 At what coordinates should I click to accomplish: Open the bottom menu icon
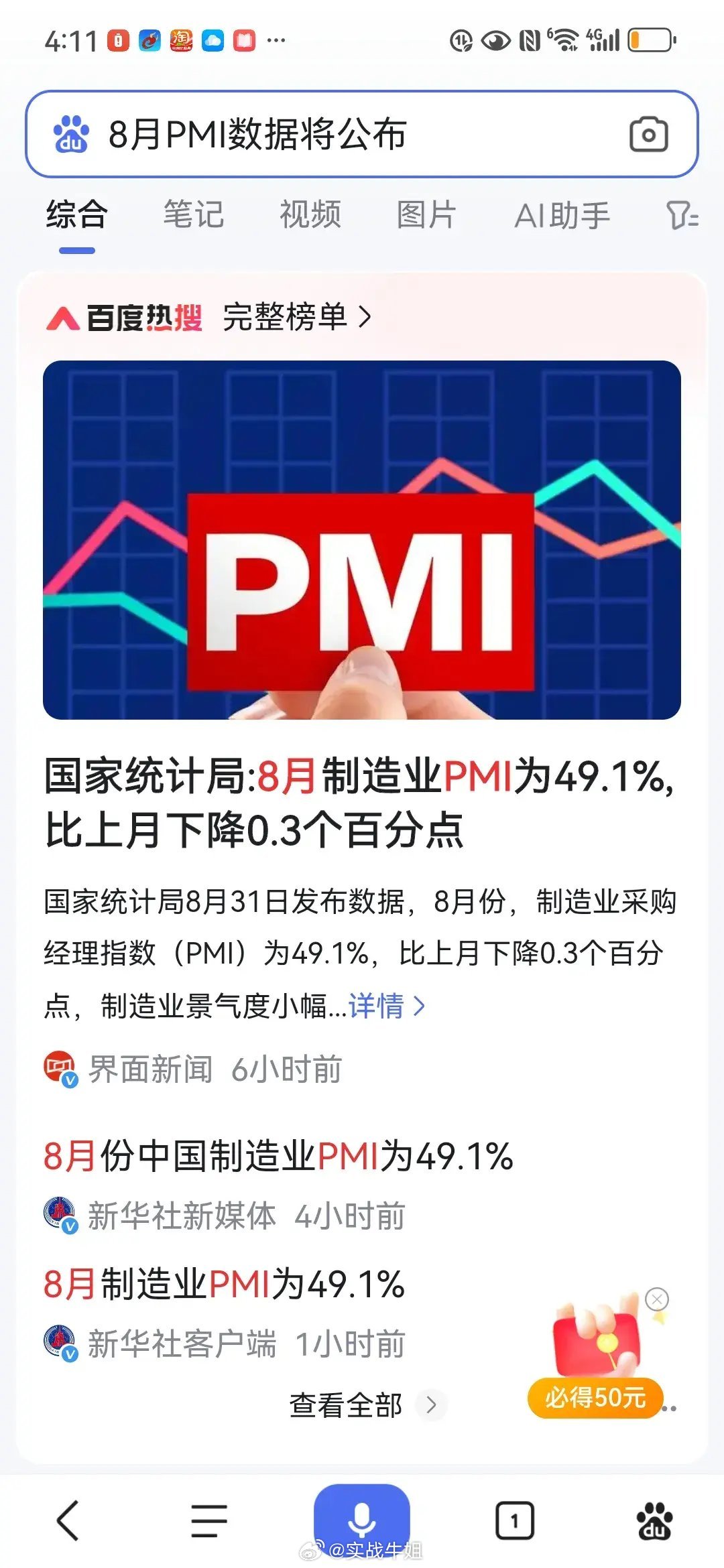click(209, 1520)
